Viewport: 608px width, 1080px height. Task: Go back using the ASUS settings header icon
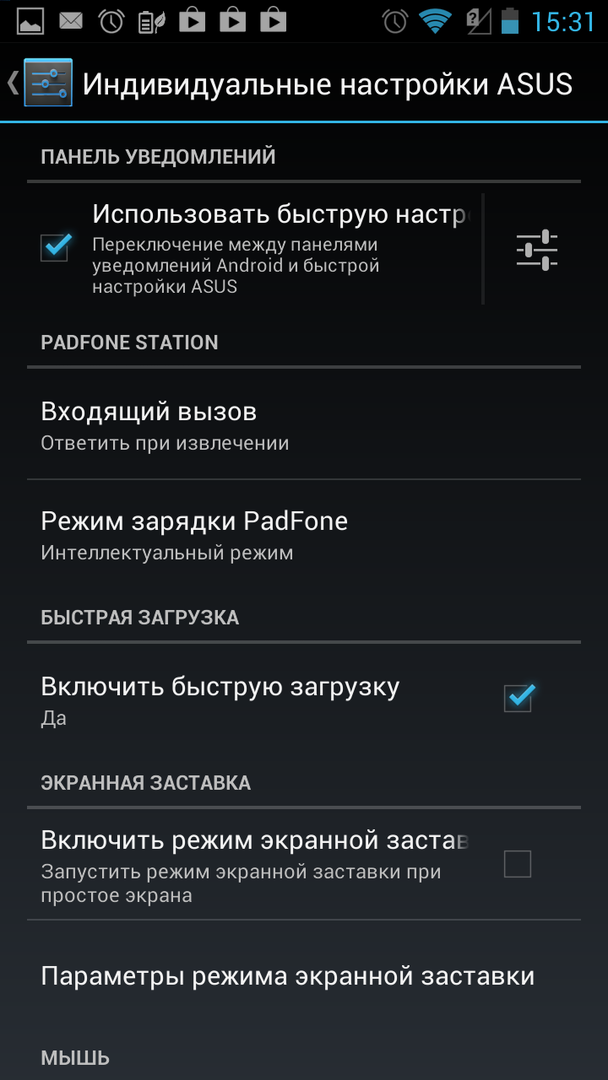pyautogui.click(x=40, y=83)
